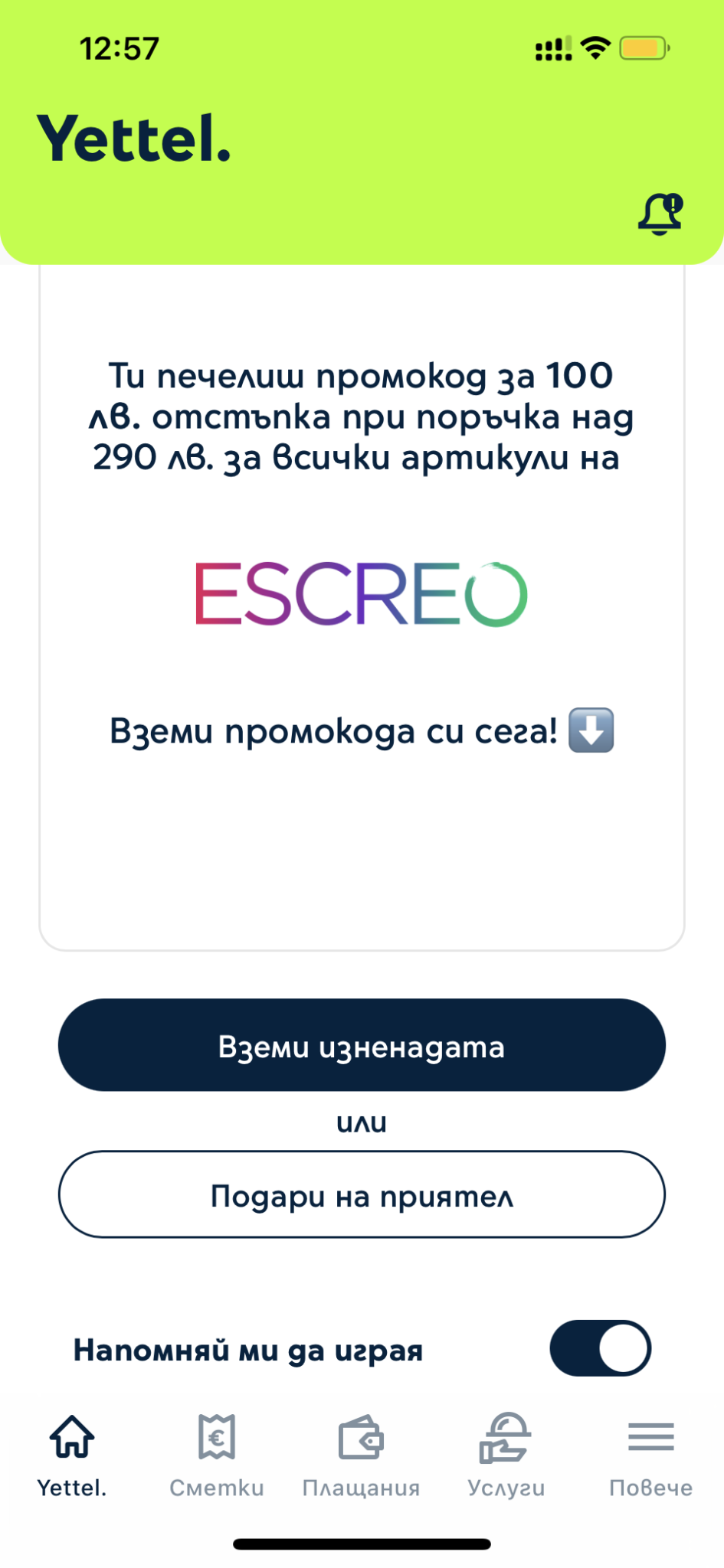The height and width of the screenshot is (1568, 724).
Task: Toggle Напомняй ми да играя switch
Action: click(600, 1348)
